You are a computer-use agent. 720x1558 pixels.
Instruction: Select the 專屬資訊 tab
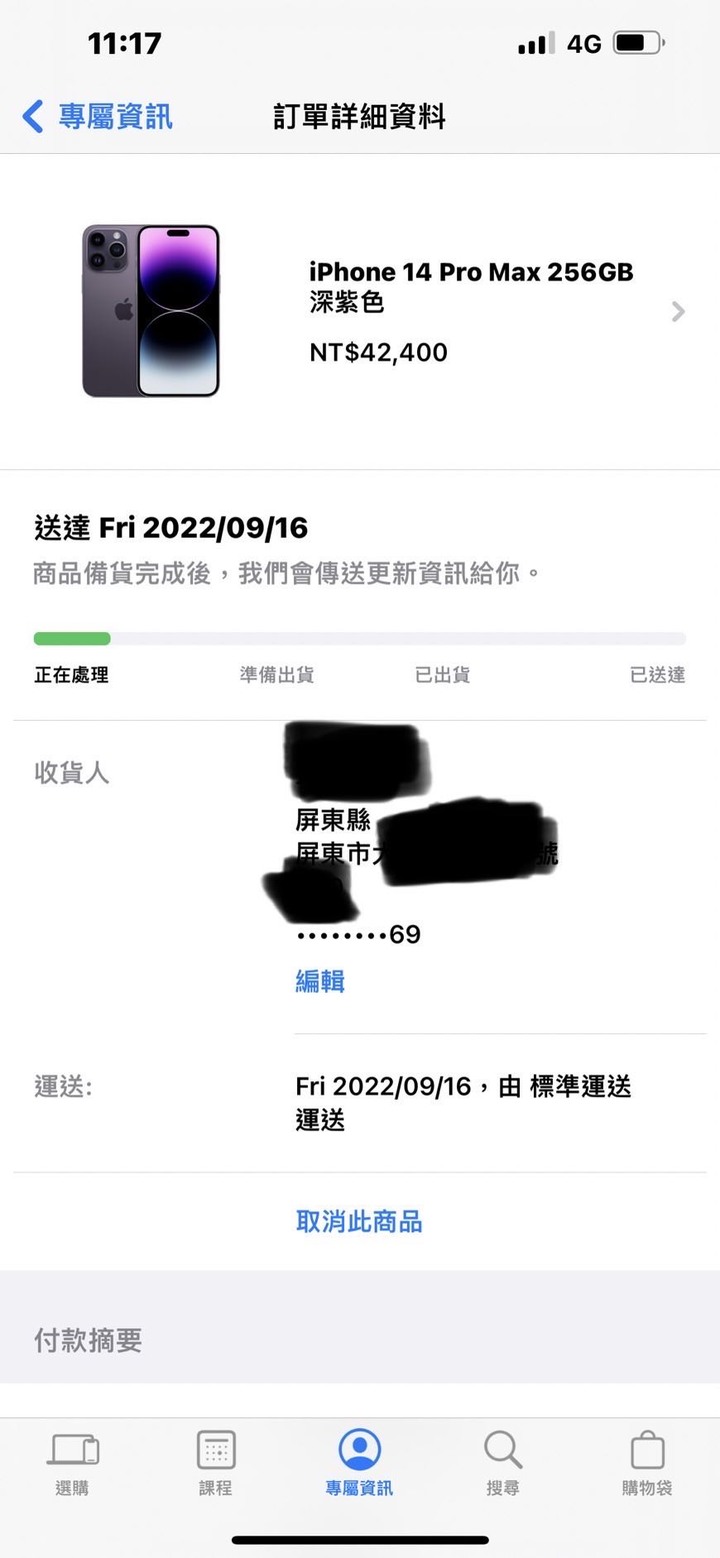(360, 1463)
